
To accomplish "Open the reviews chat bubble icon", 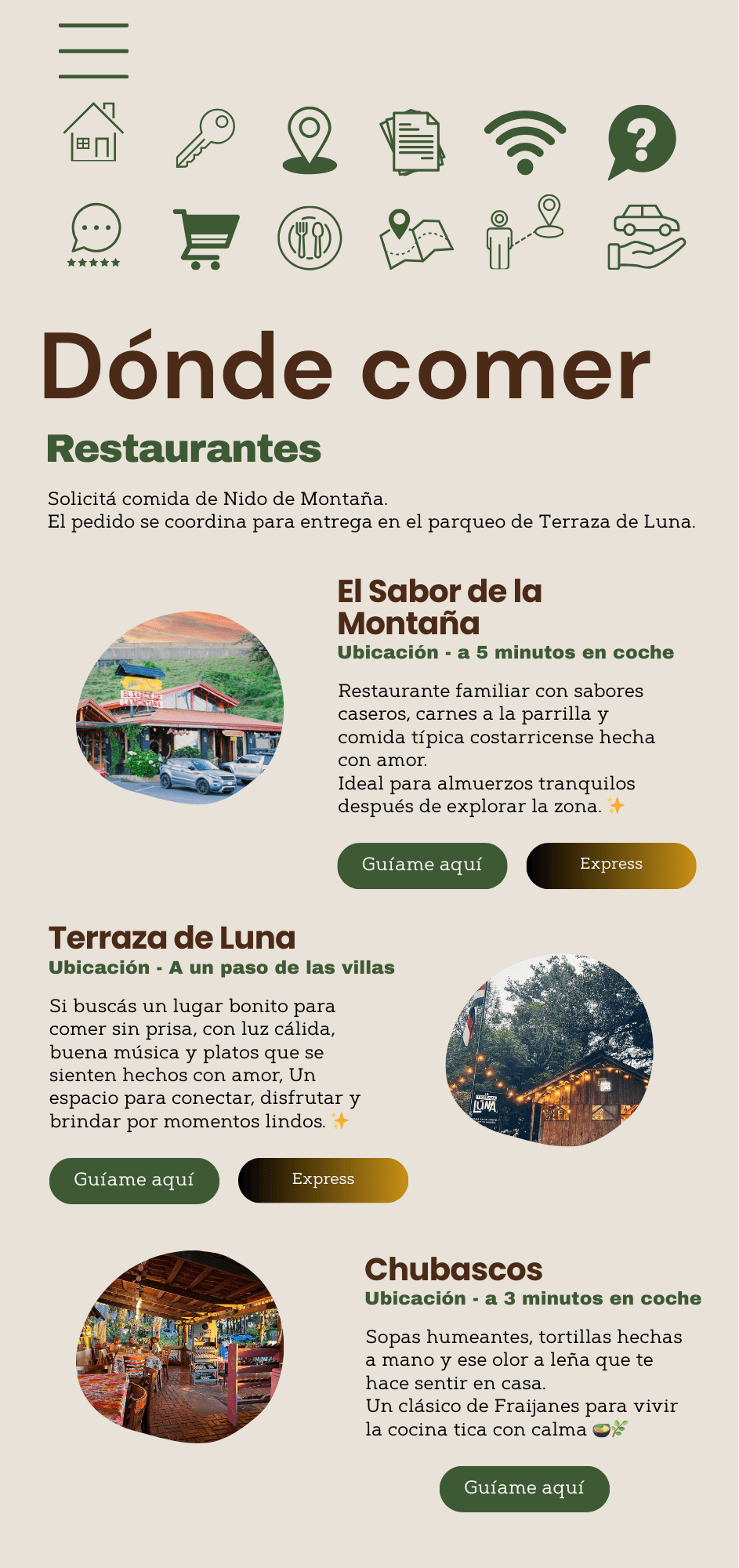I will pyautogui.click(x=95, y=235).
